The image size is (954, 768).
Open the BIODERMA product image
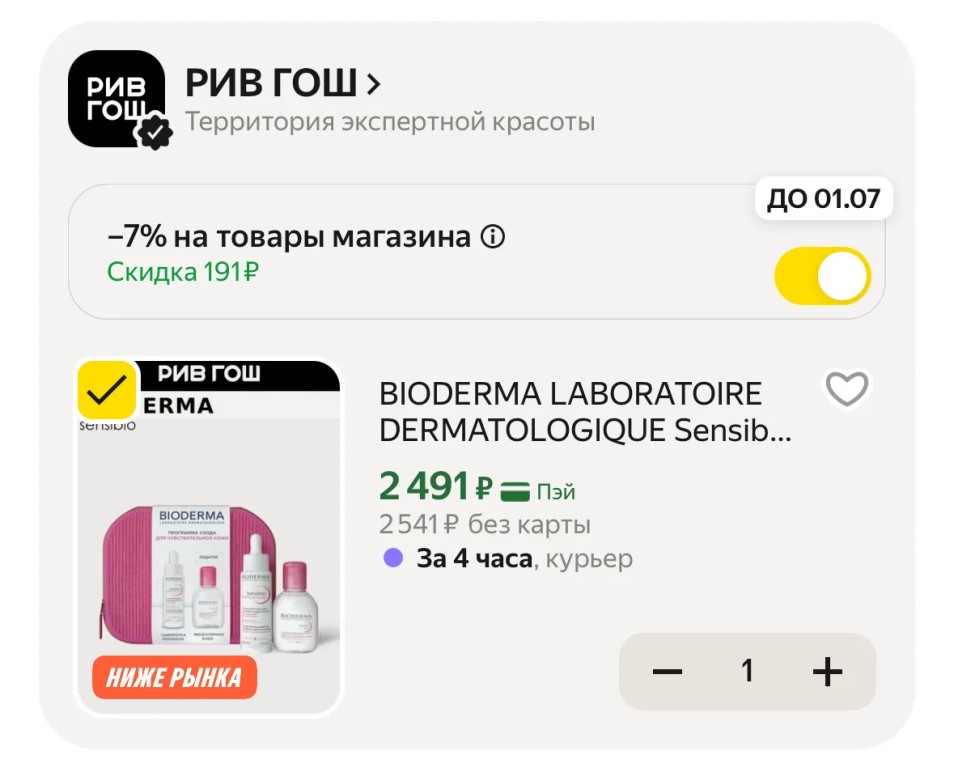[210, 560]
